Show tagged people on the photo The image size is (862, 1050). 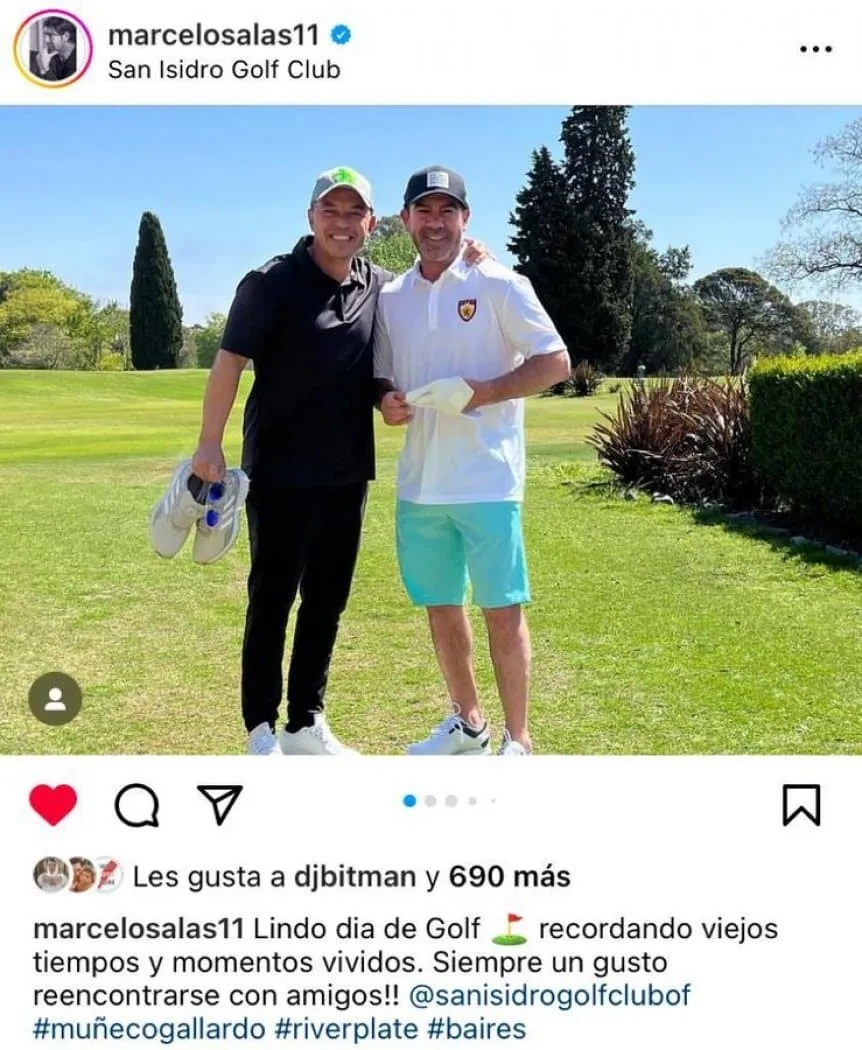click(55, 698)
